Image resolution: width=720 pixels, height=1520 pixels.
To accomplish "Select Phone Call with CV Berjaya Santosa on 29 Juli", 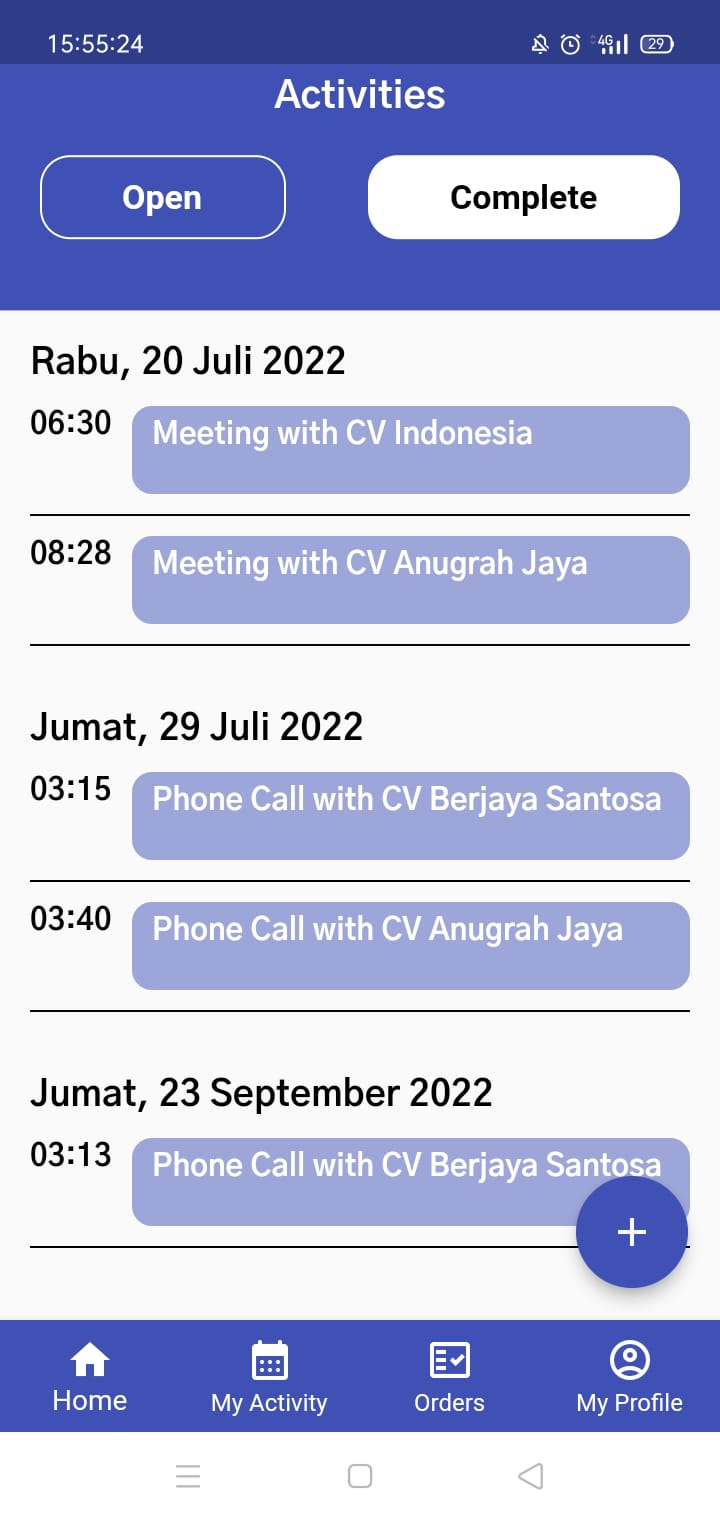I will tap(411, 815).
